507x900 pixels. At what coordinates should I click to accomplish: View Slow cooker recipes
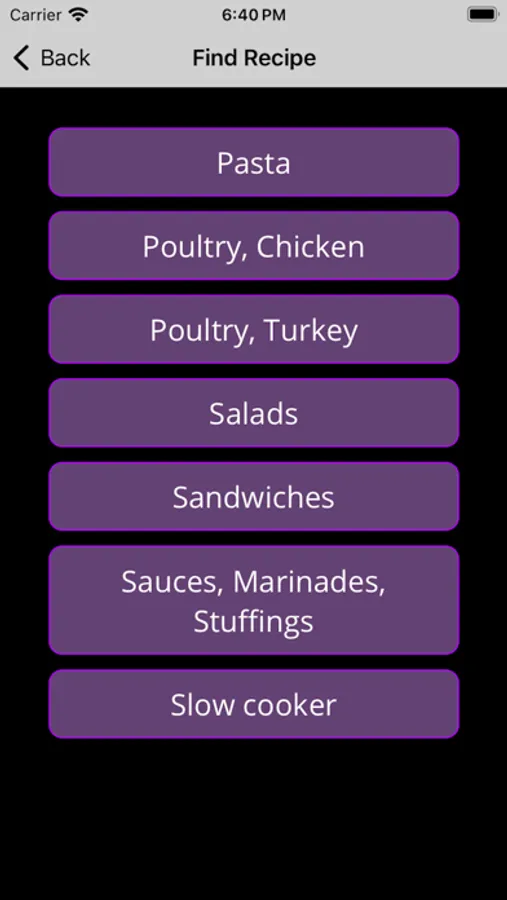tap(254, 704)
